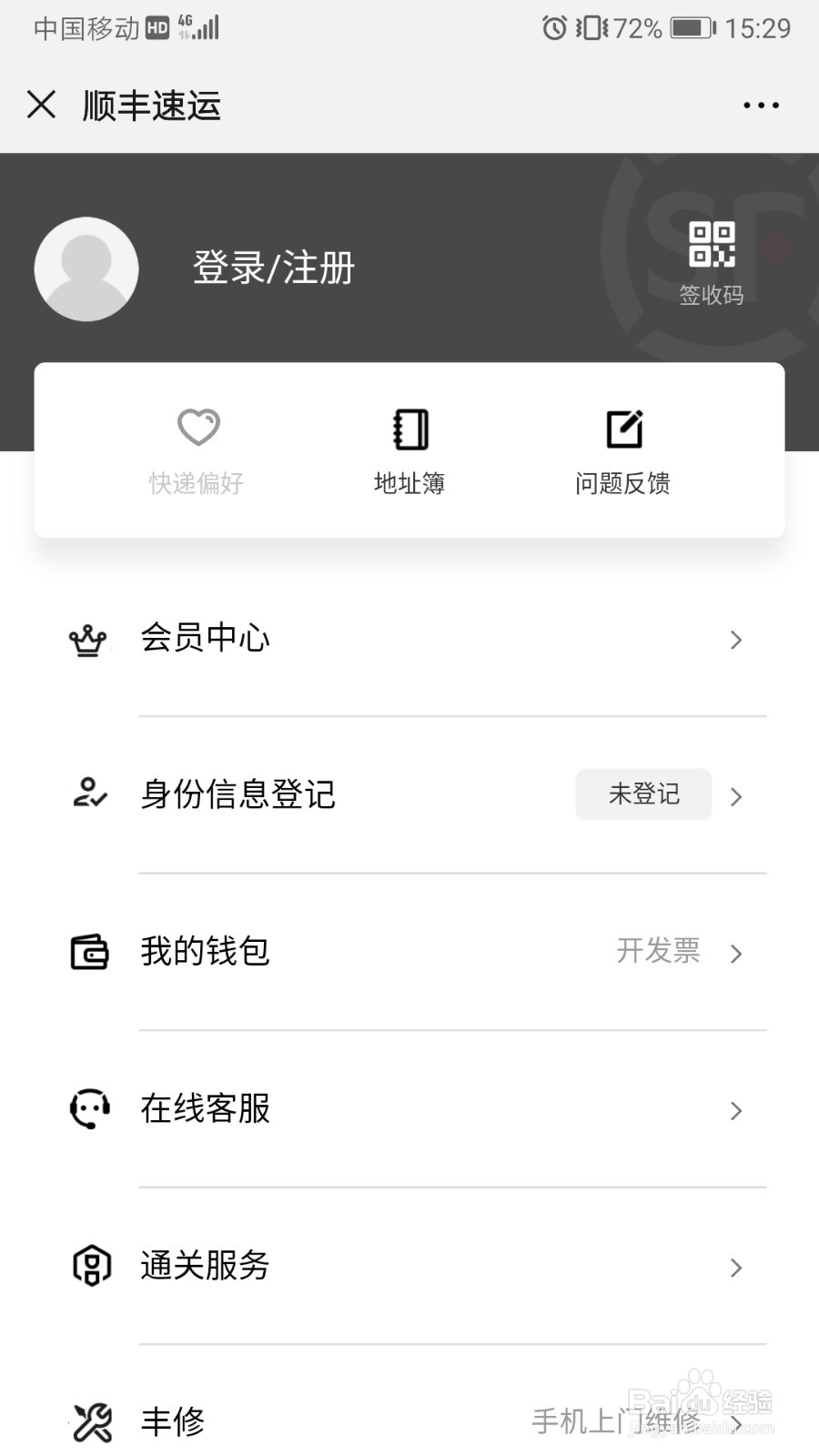Open the 签收码 QR code
819x1456 pixels.
[x=712, y=263]
